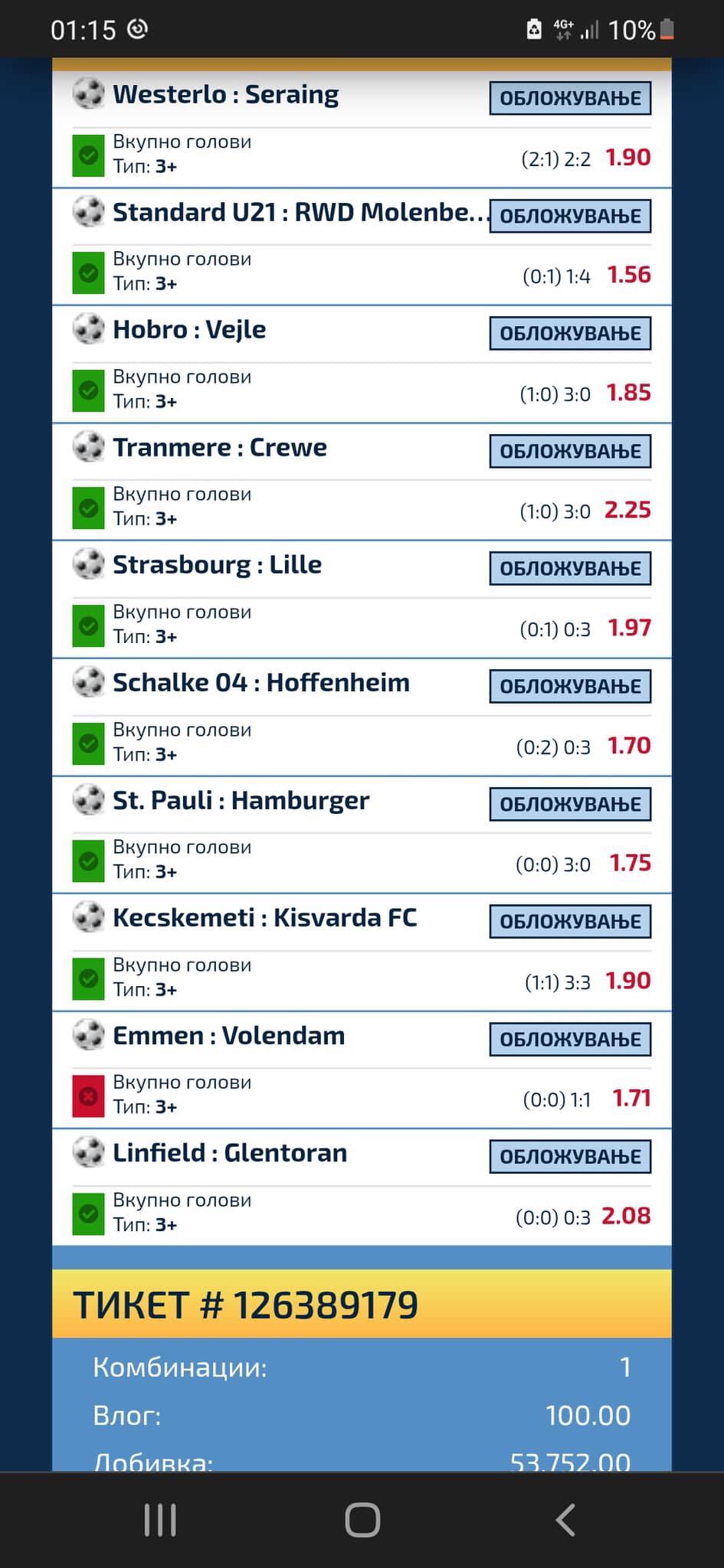
Task: Open ОБЛОЖУВАЊЕ for Strasbourg : Lille
Action: tap(570, 568)
